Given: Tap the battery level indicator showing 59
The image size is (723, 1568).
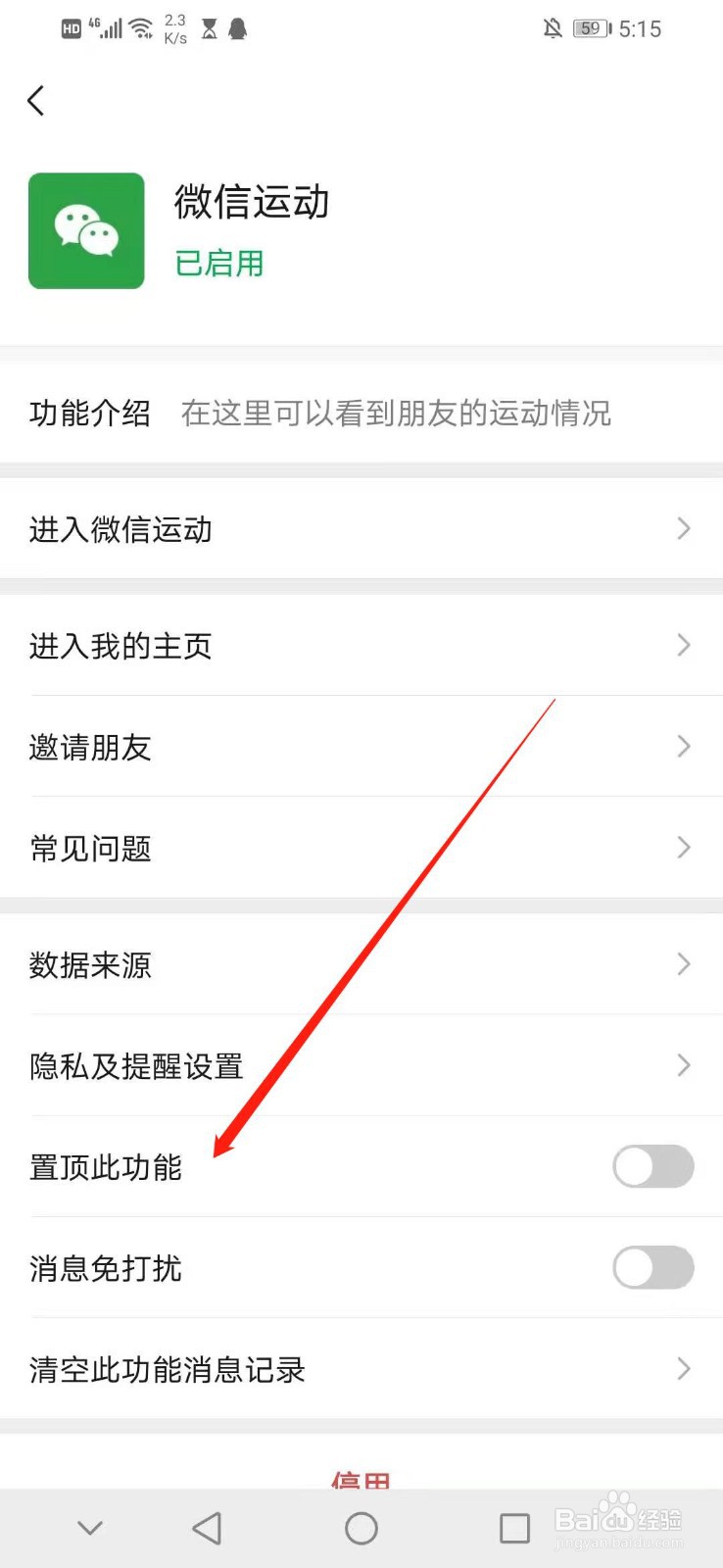Looking at the screenshot, I should click(588, 28).
